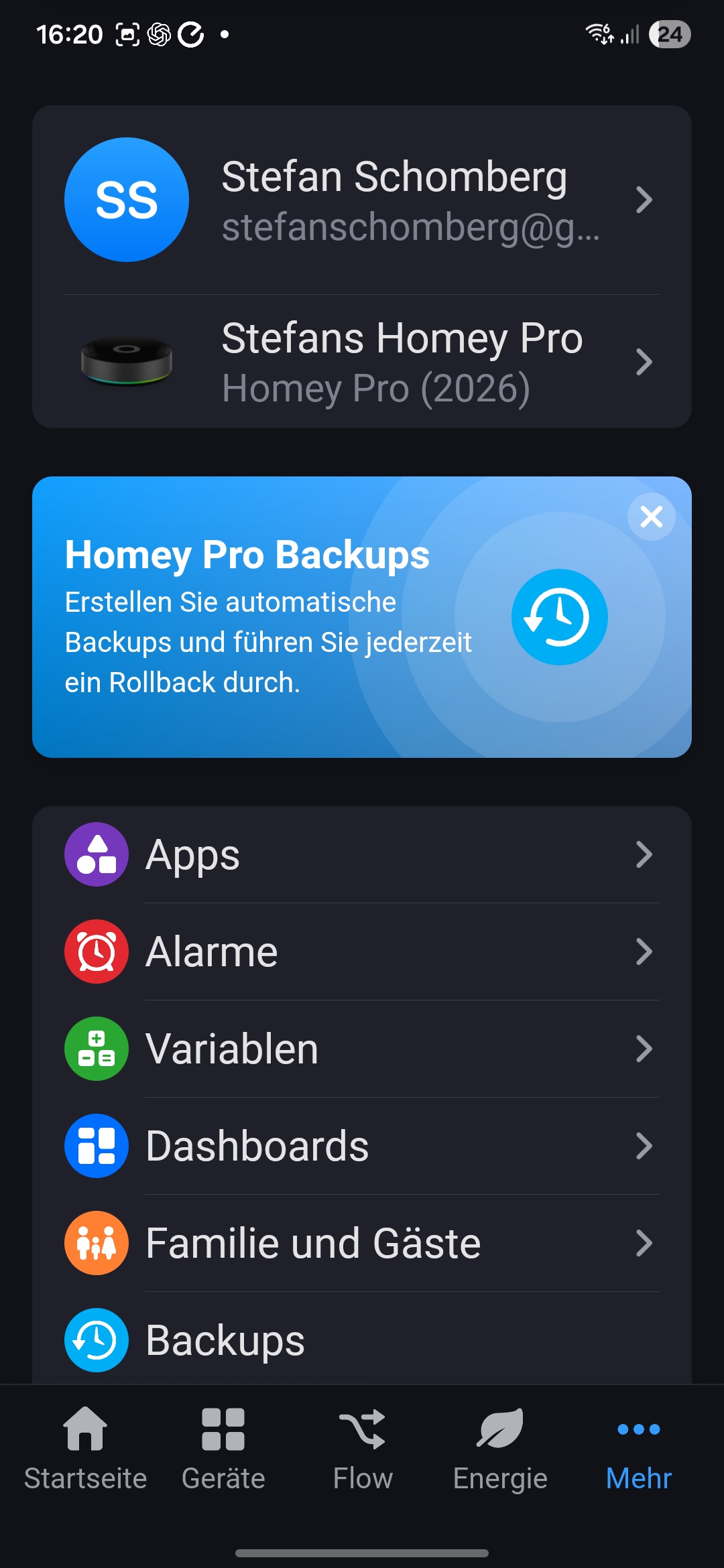Open Stefans Homey Pro device settings
The width and height of the screenshot is (724, 1568).
point(362,362)
